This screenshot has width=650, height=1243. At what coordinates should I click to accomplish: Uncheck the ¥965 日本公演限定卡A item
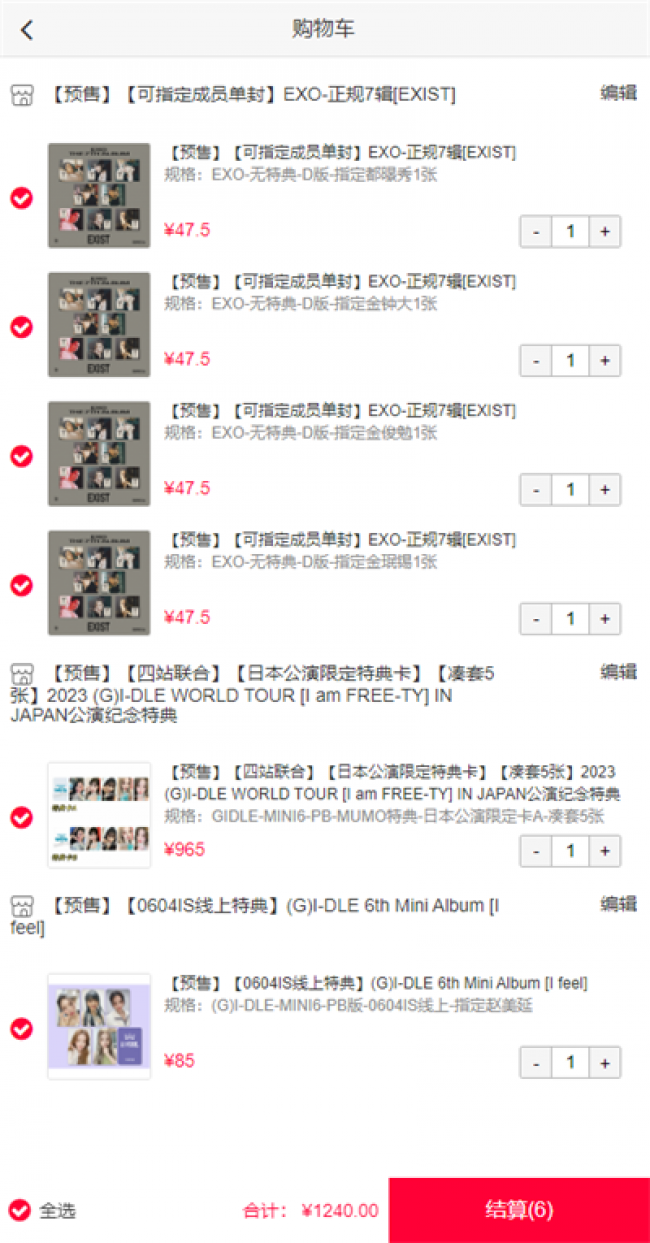click(x=21, y=817)
